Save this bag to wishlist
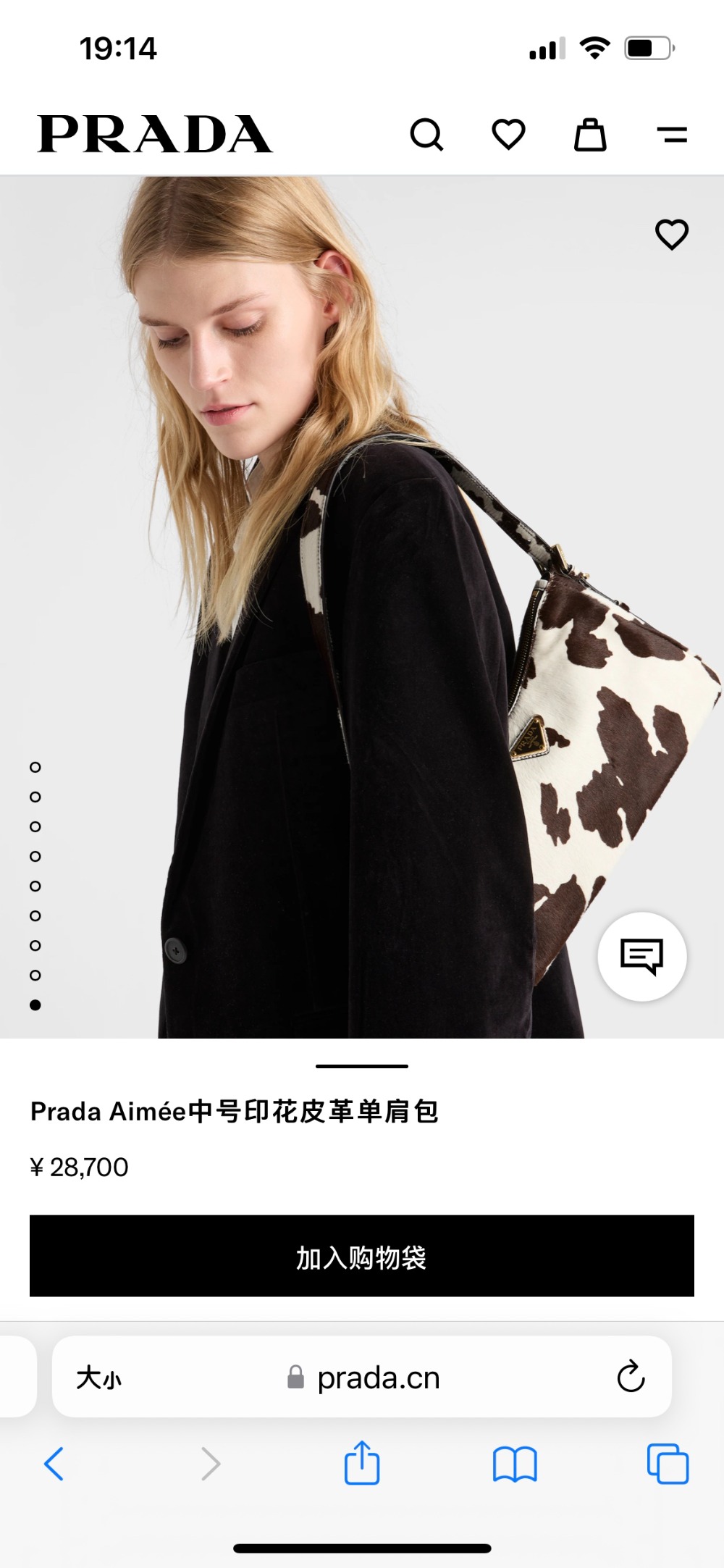The width and height of the screenshot is (724, 1568). 671,234
